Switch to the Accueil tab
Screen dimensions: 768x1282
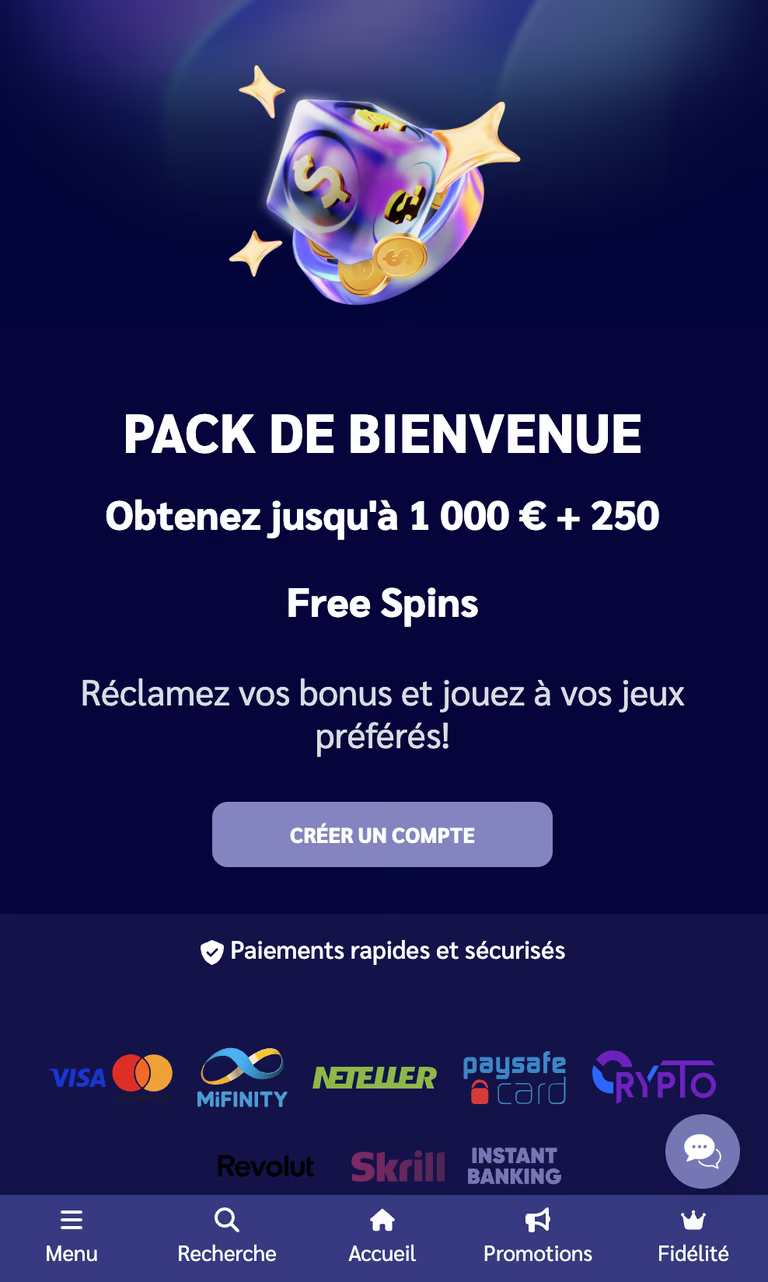pyautogui.click(x=382, y=1236)
